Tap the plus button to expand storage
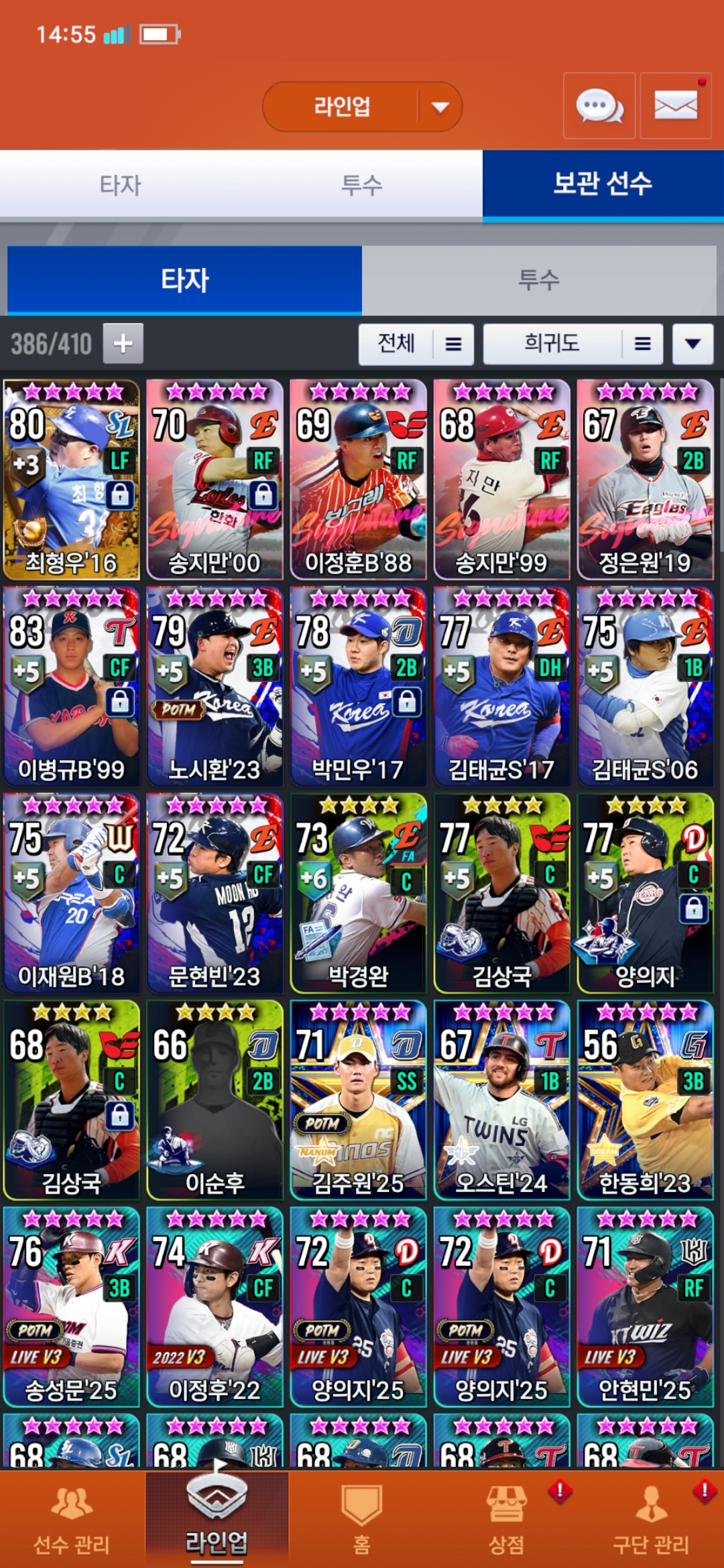 tap(123, 344)
